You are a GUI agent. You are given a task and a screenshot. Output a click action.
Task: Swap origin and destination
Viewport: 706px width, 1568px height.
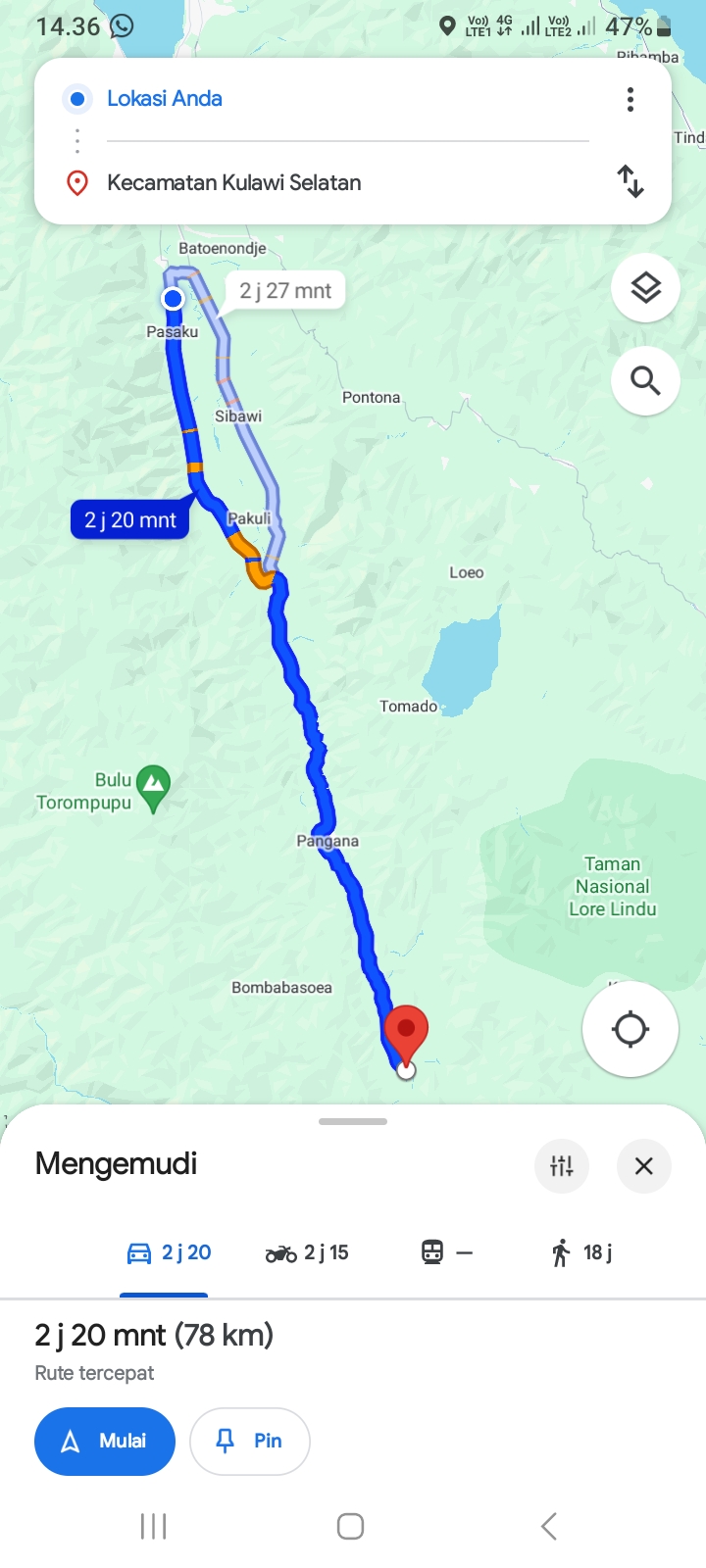point(630,181)
